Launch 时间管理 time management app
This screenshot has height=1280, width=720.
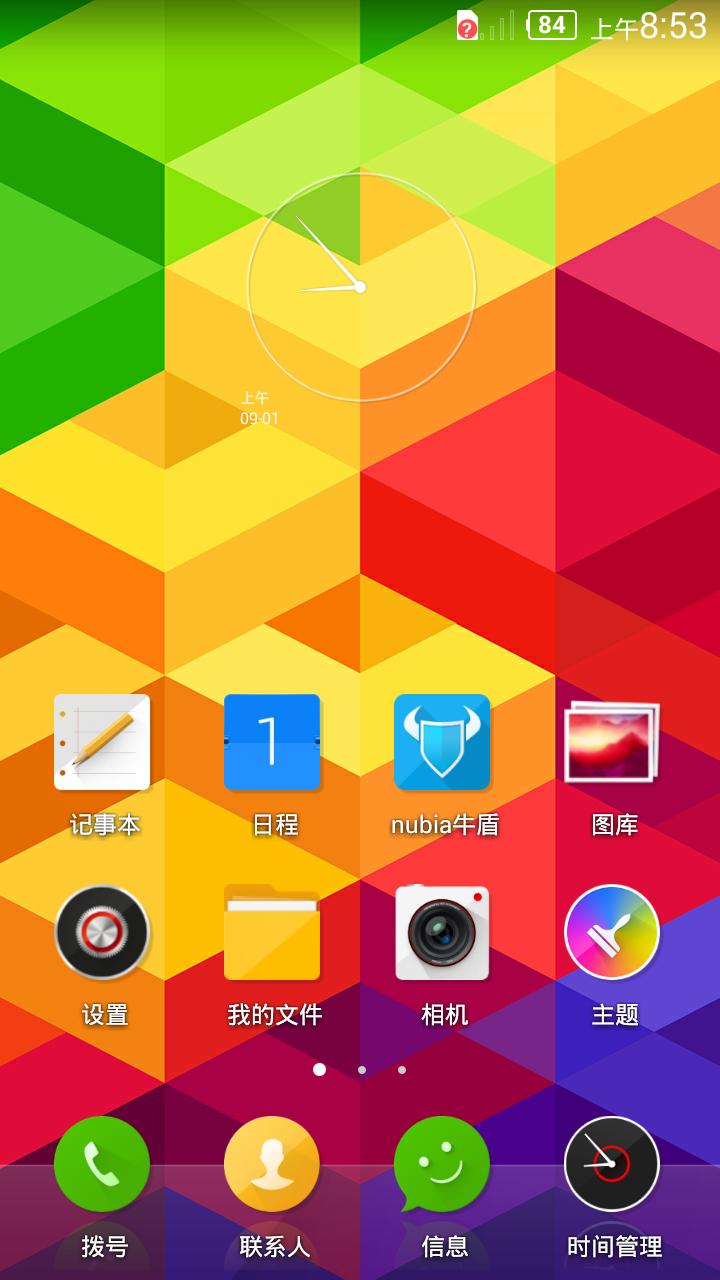[x=612, y=1164]
